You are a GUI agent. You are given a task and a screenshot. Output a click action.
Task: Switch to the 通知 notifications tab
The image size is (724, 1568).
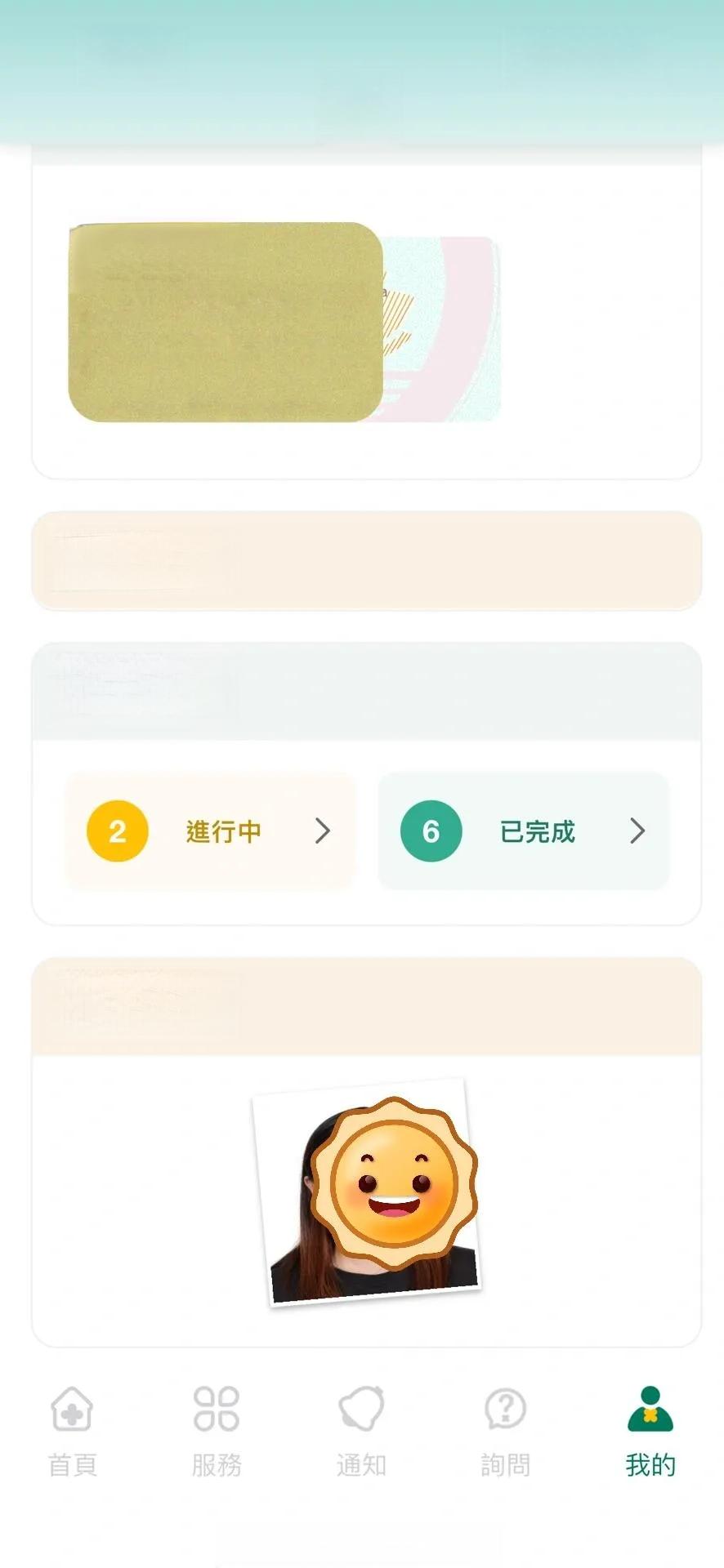point(361,1431)
